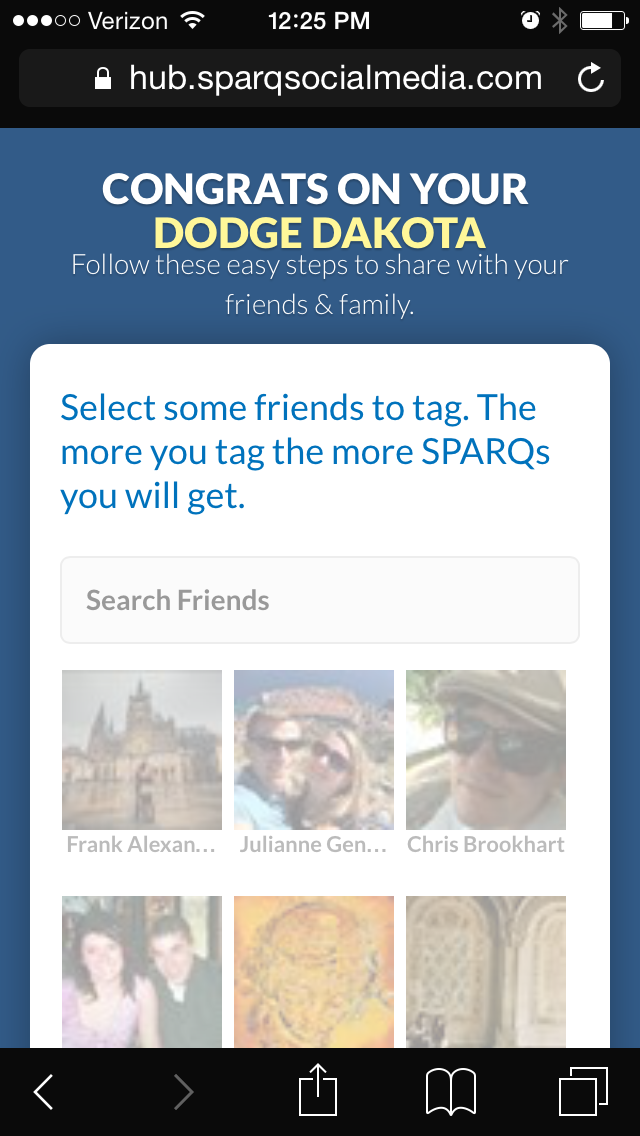Tap the address bar URL
The image size is (640, 1136).
(335, 78)
